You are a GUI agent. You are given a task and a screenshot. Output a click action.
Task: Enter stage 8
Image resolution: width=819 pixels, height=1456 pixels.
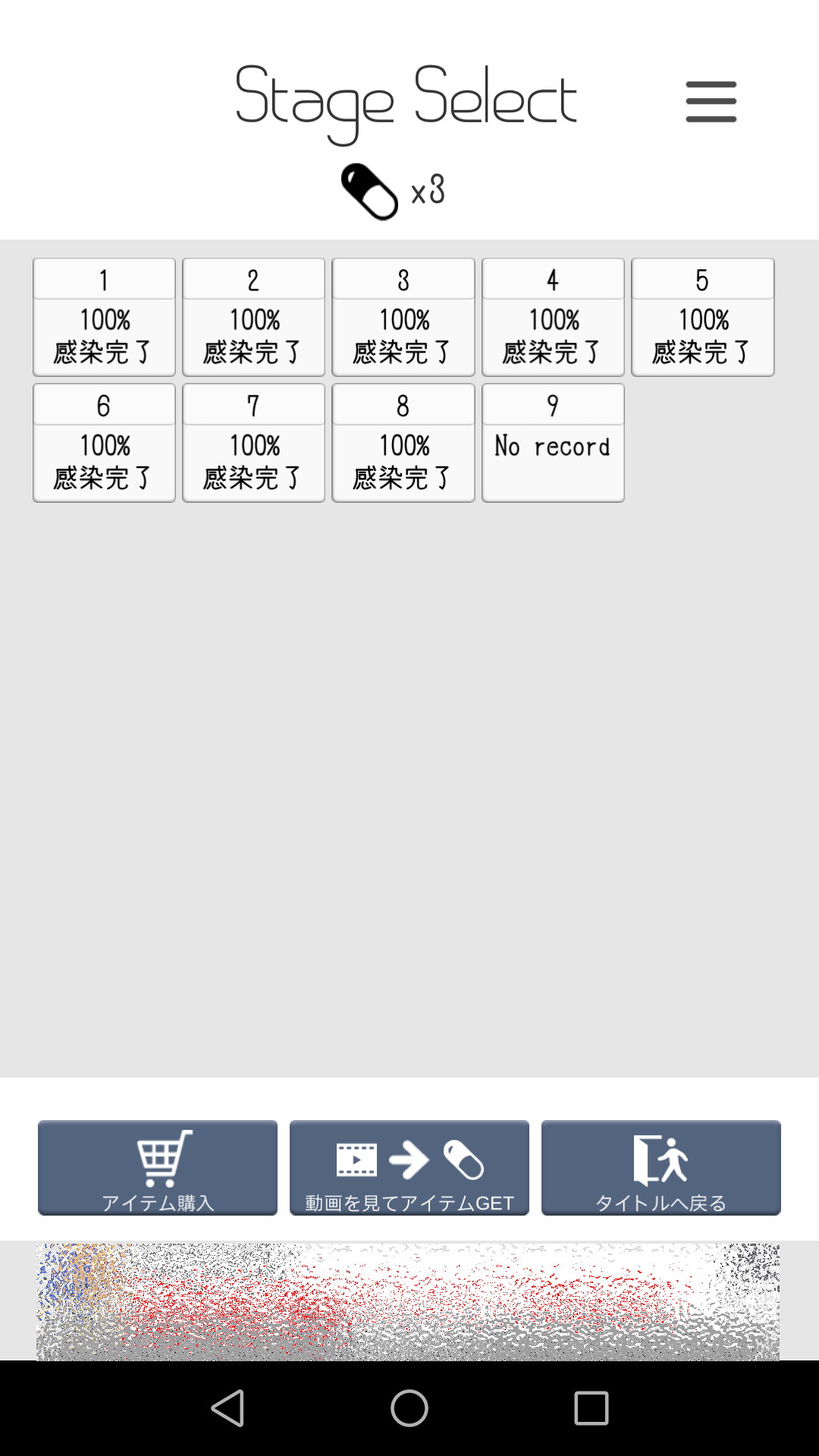coord(403,443)
